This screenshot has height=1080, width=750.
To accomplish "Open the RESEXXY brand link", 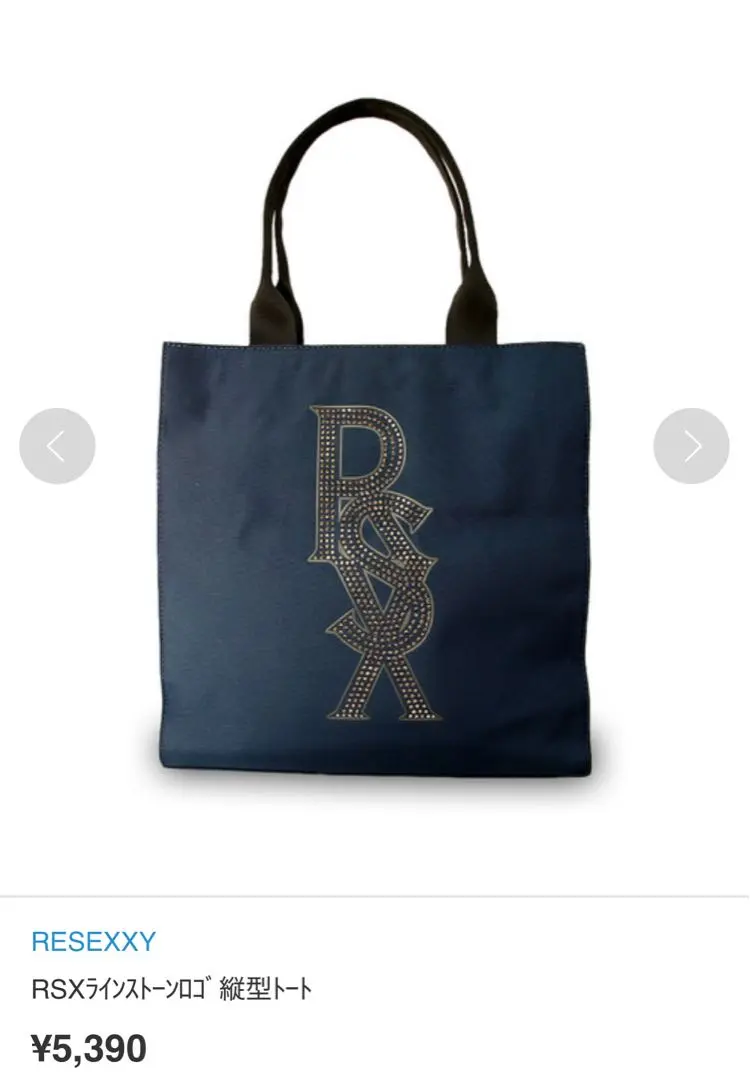I will 94,941.
